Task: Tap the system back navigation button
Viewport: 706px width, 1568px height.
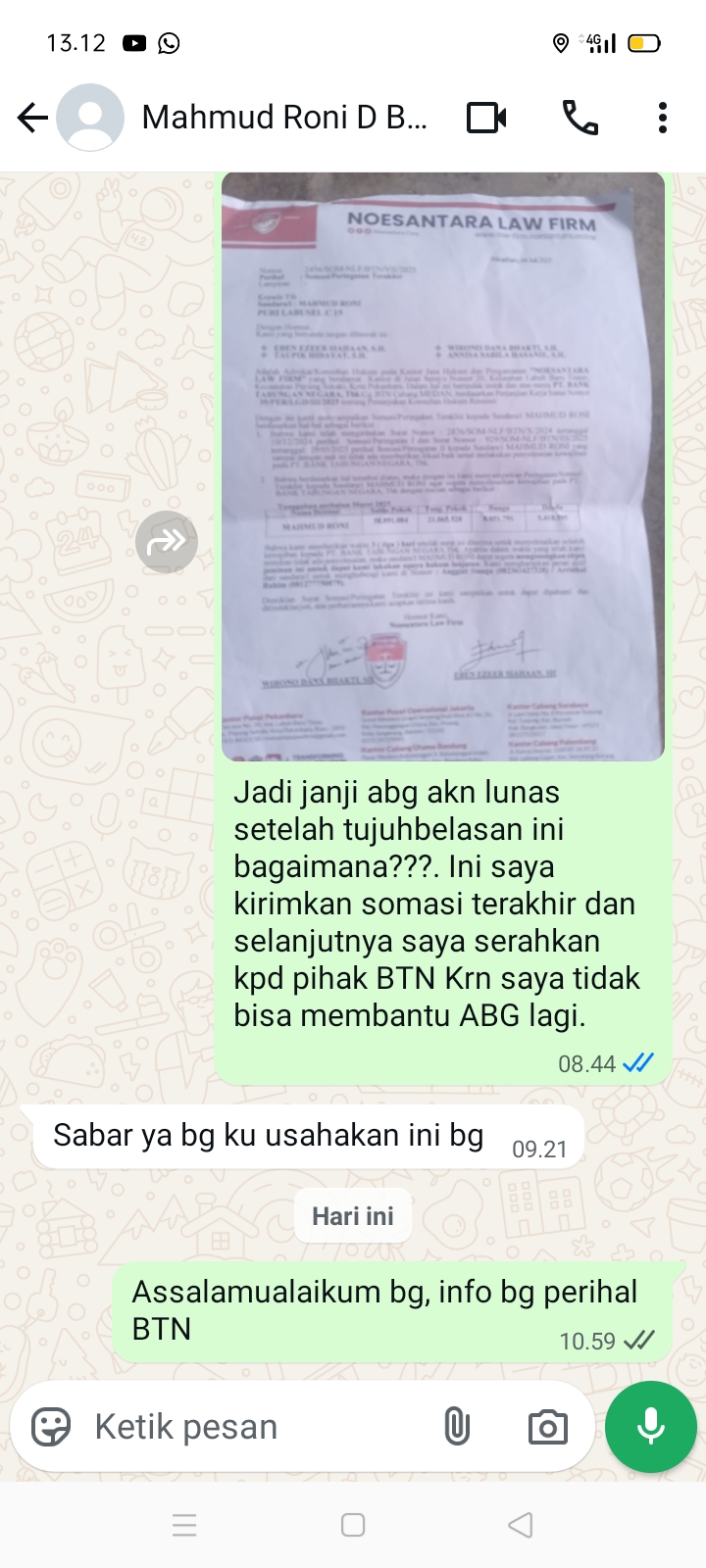Action: click(x=521, y=1525)
